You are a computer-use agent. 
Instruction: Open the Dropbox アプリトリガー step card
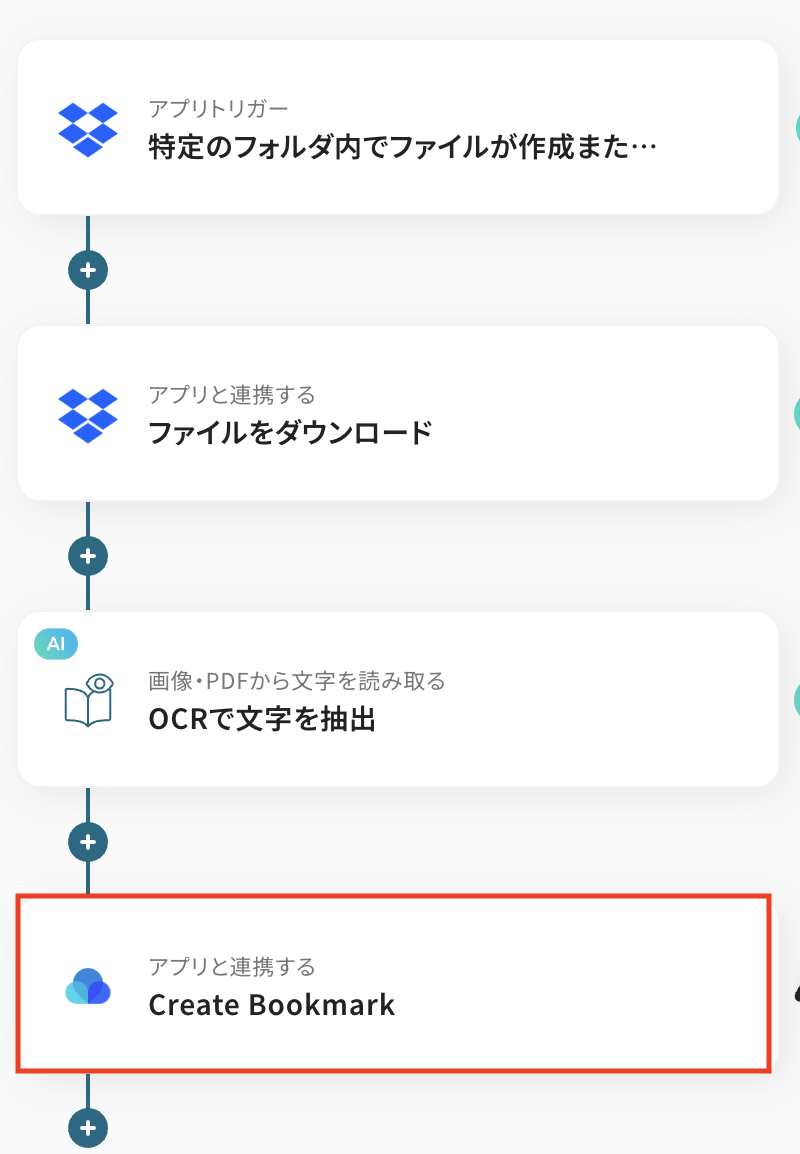[x=398, y=127]
